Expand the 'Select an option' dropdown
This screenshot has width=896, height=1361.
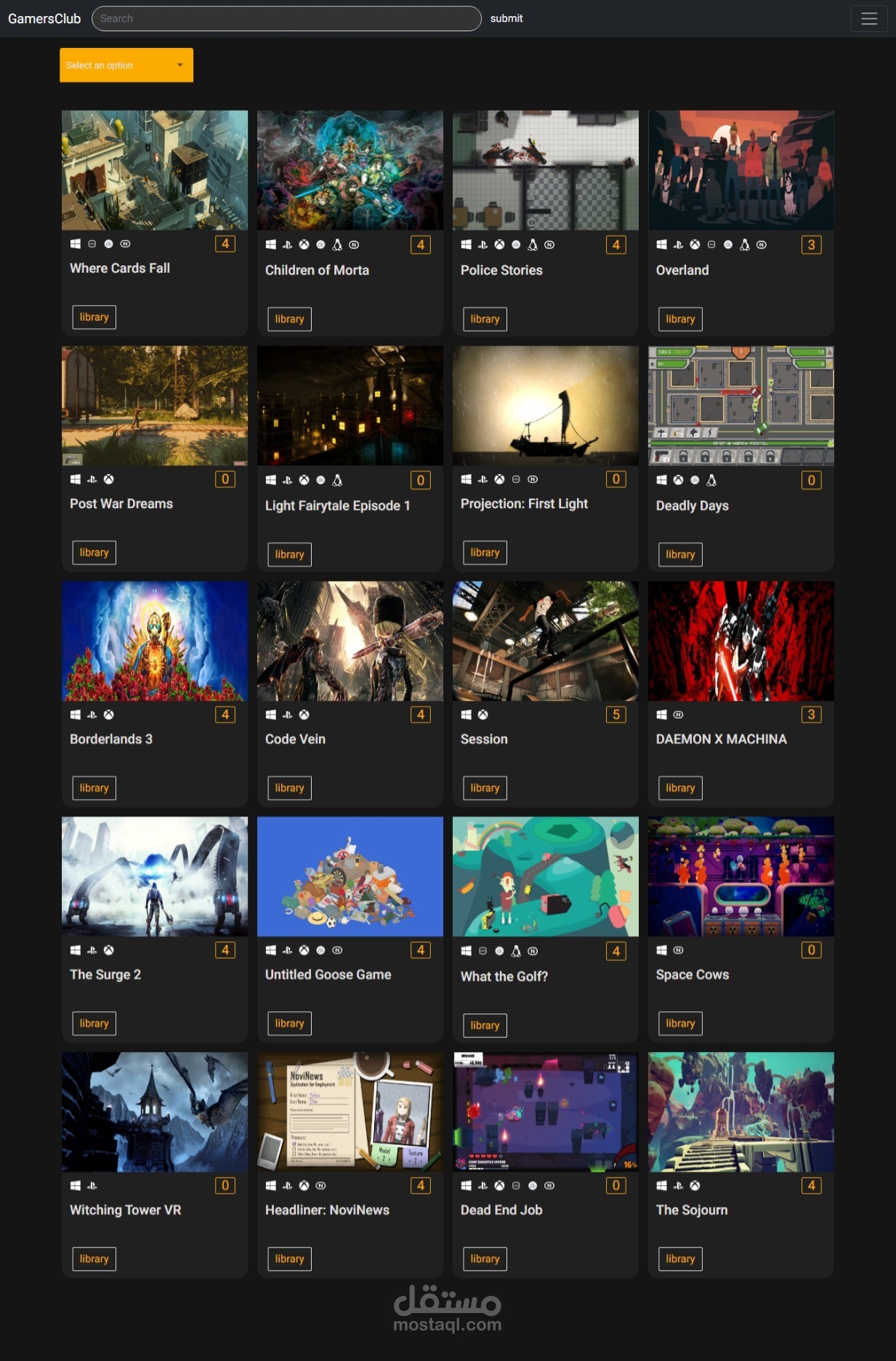click(126, 65)
